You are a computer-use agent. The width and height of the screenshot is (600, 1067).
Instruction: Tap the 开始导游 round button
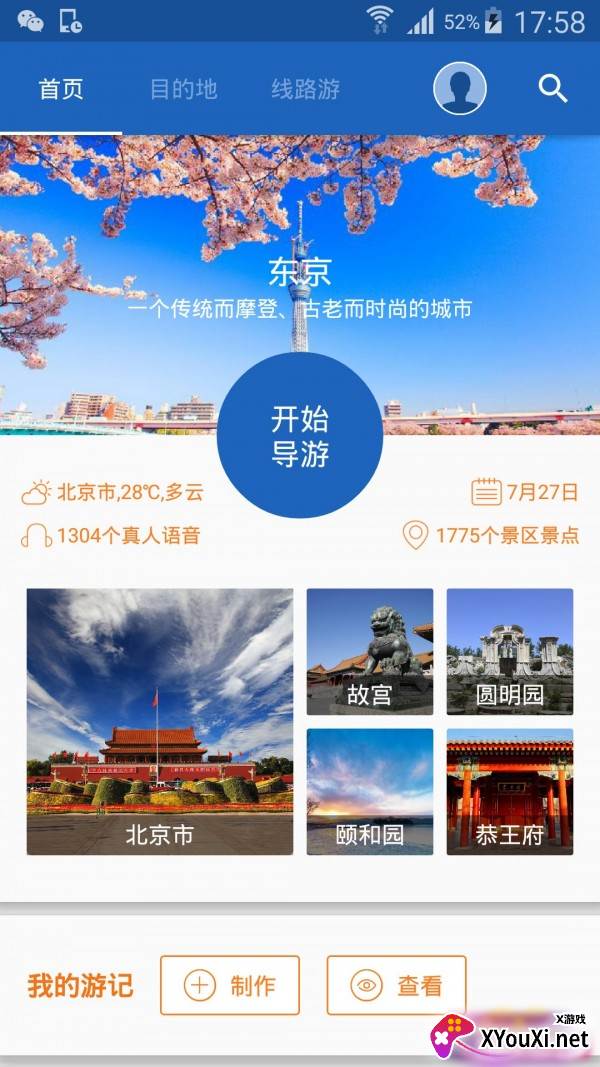point(300,436)
